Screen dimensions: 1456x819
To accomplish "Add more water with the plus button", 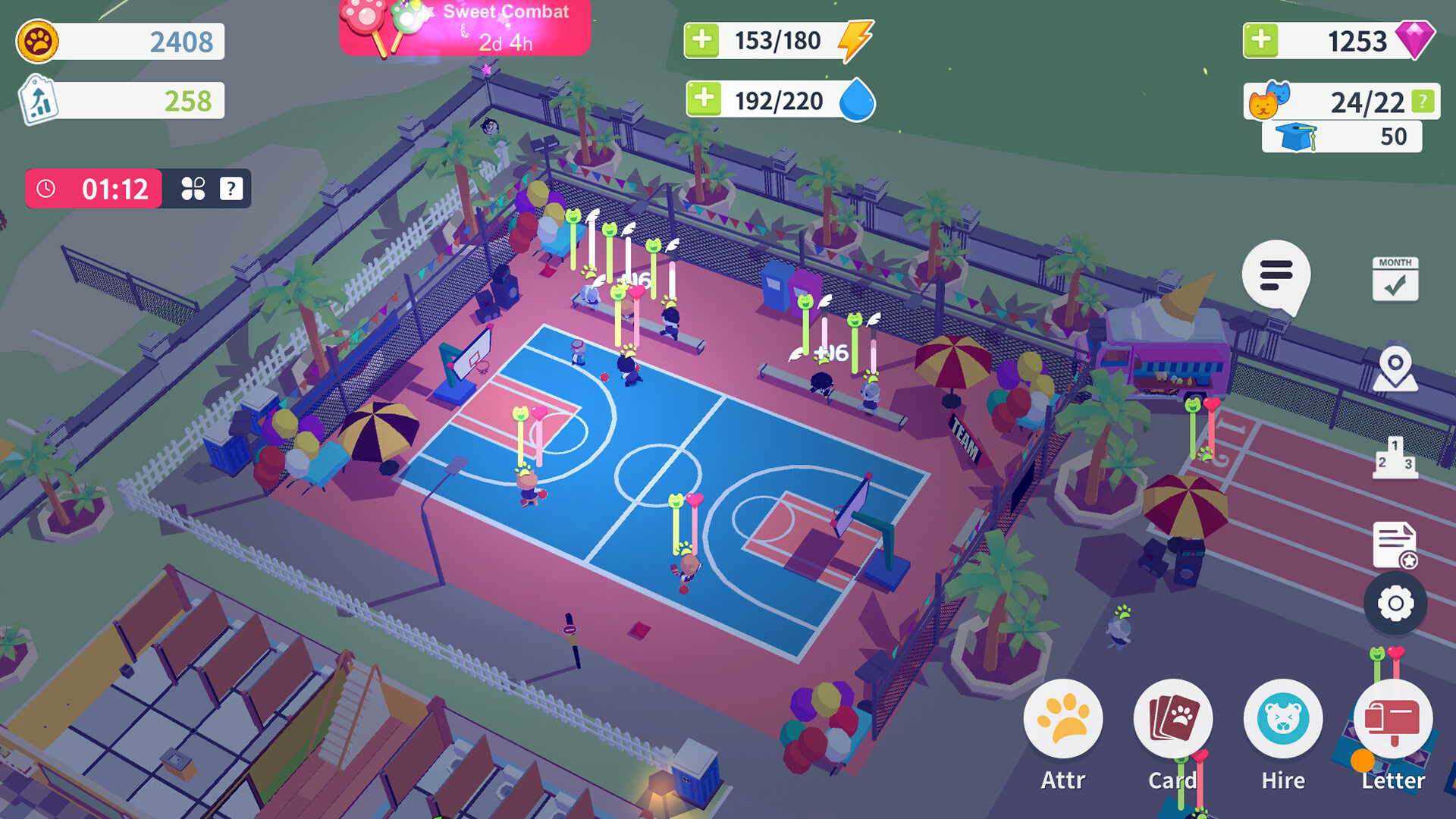I will click(x=704, y=99).
